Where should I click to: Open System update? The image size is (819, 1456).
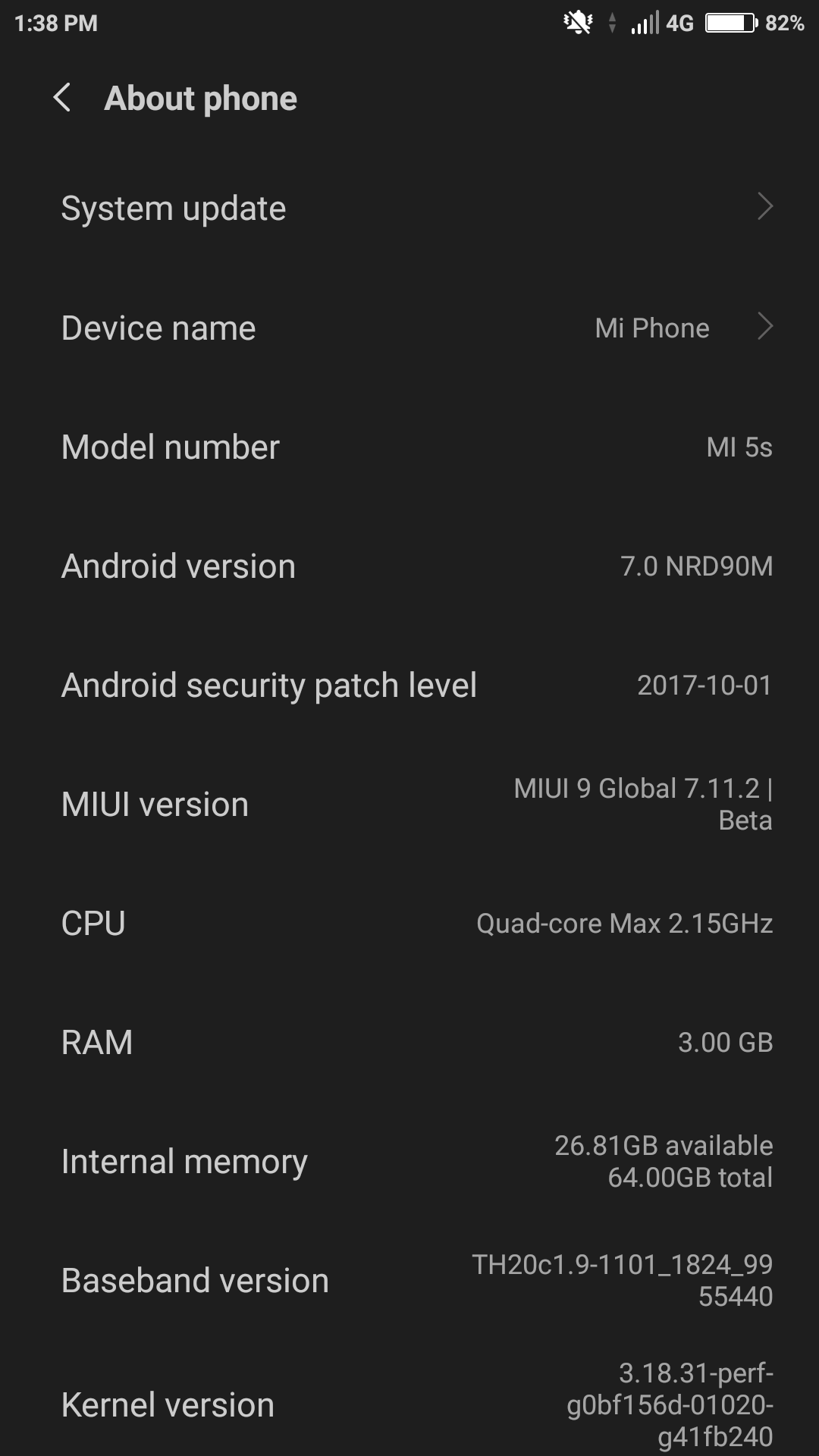coord(409,209)
